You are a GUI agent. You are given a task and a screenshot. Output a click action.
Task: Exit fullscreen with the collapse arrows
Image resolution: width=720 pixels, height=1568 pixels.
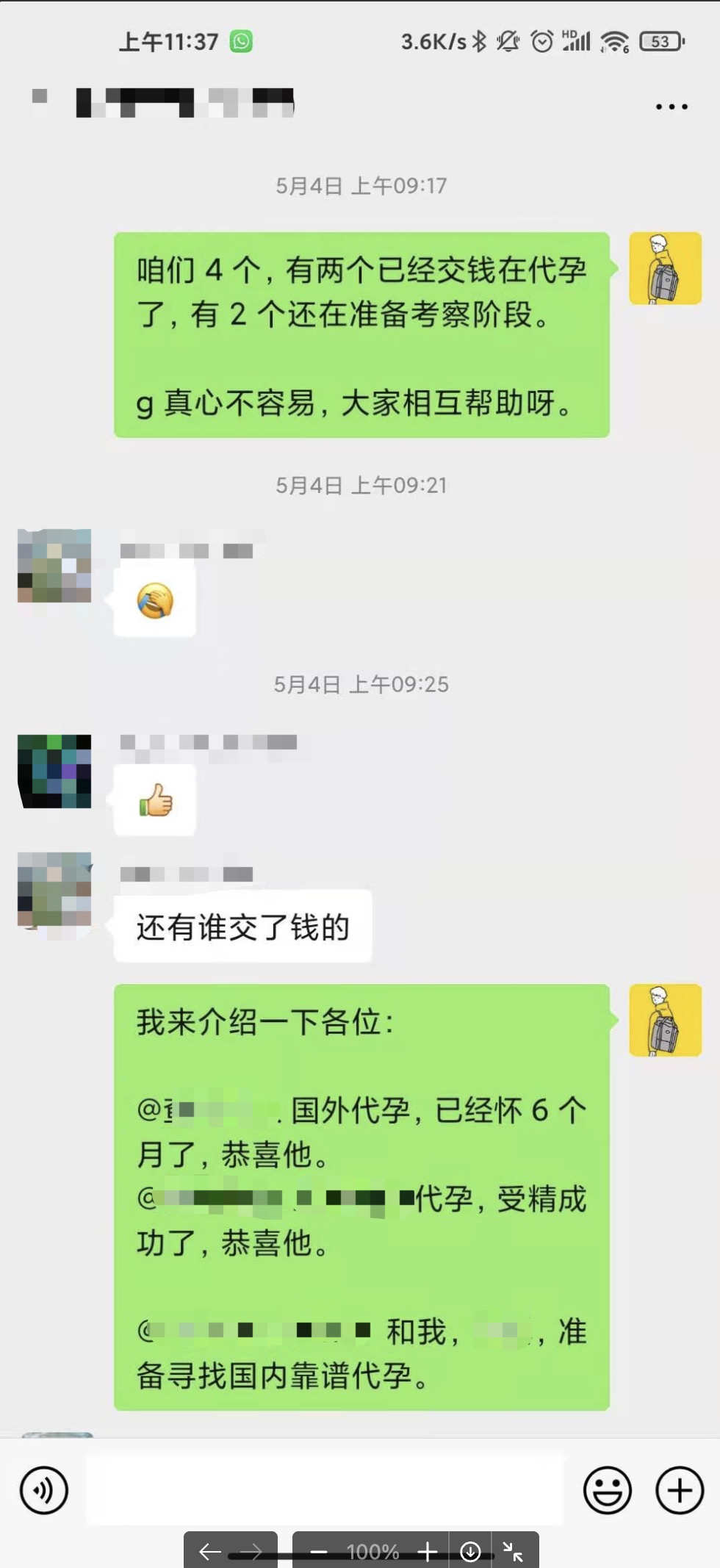[x=513, y=1552]
